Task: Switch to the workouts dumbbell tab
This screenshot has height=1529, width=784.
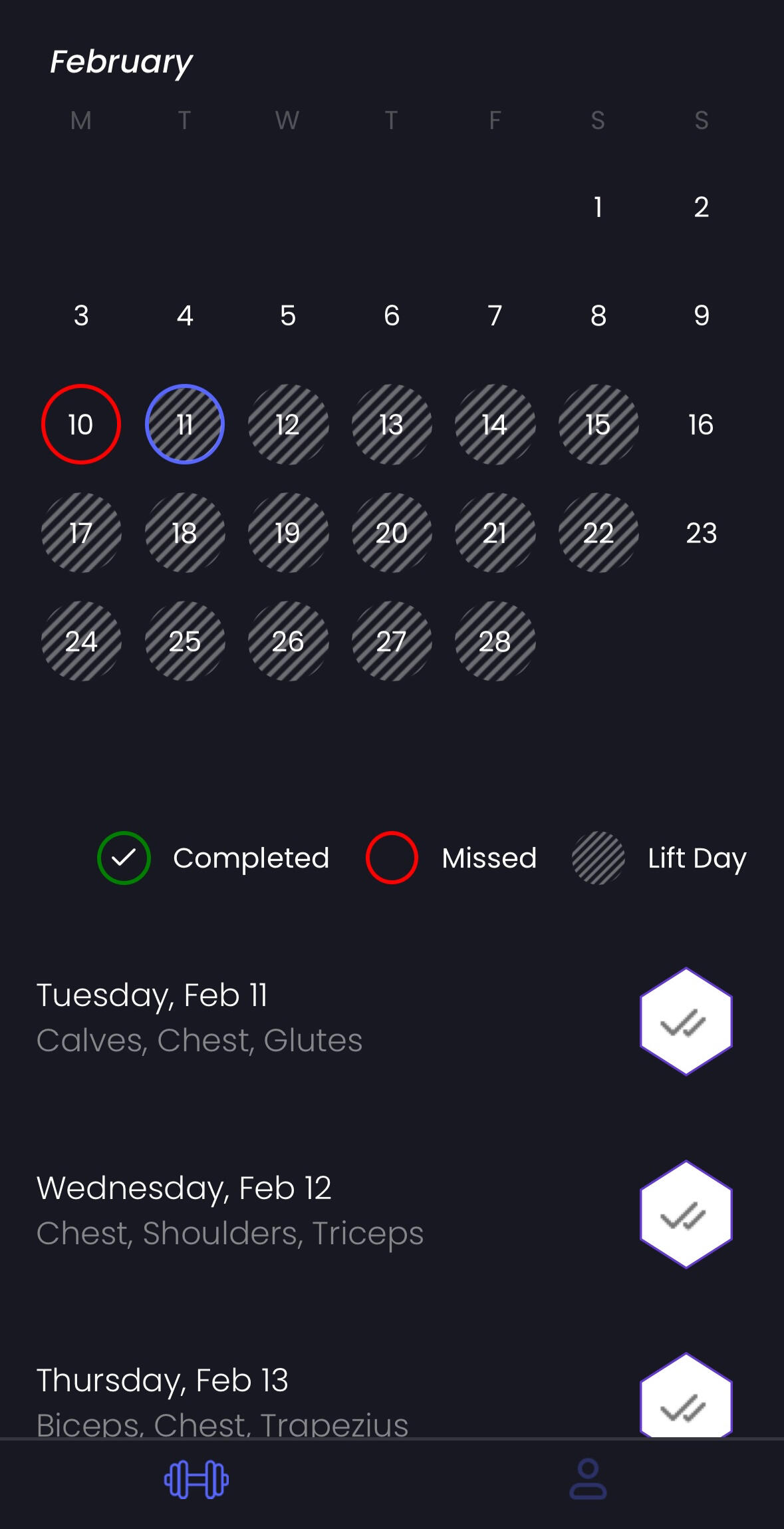Action: click(196, 1480)
